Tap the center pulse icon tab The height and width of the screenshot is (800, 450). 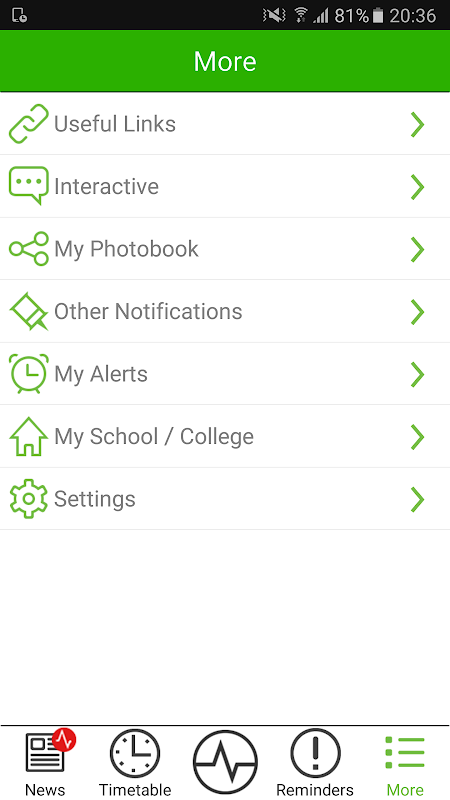click(x=225, y=762)
